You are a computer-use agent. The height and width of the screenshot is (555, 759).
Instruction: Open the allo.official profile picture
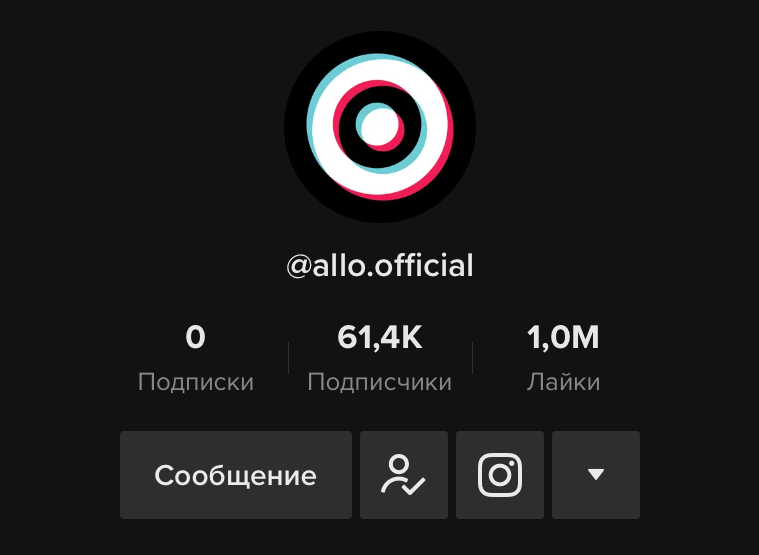click(x=379, y=127)
